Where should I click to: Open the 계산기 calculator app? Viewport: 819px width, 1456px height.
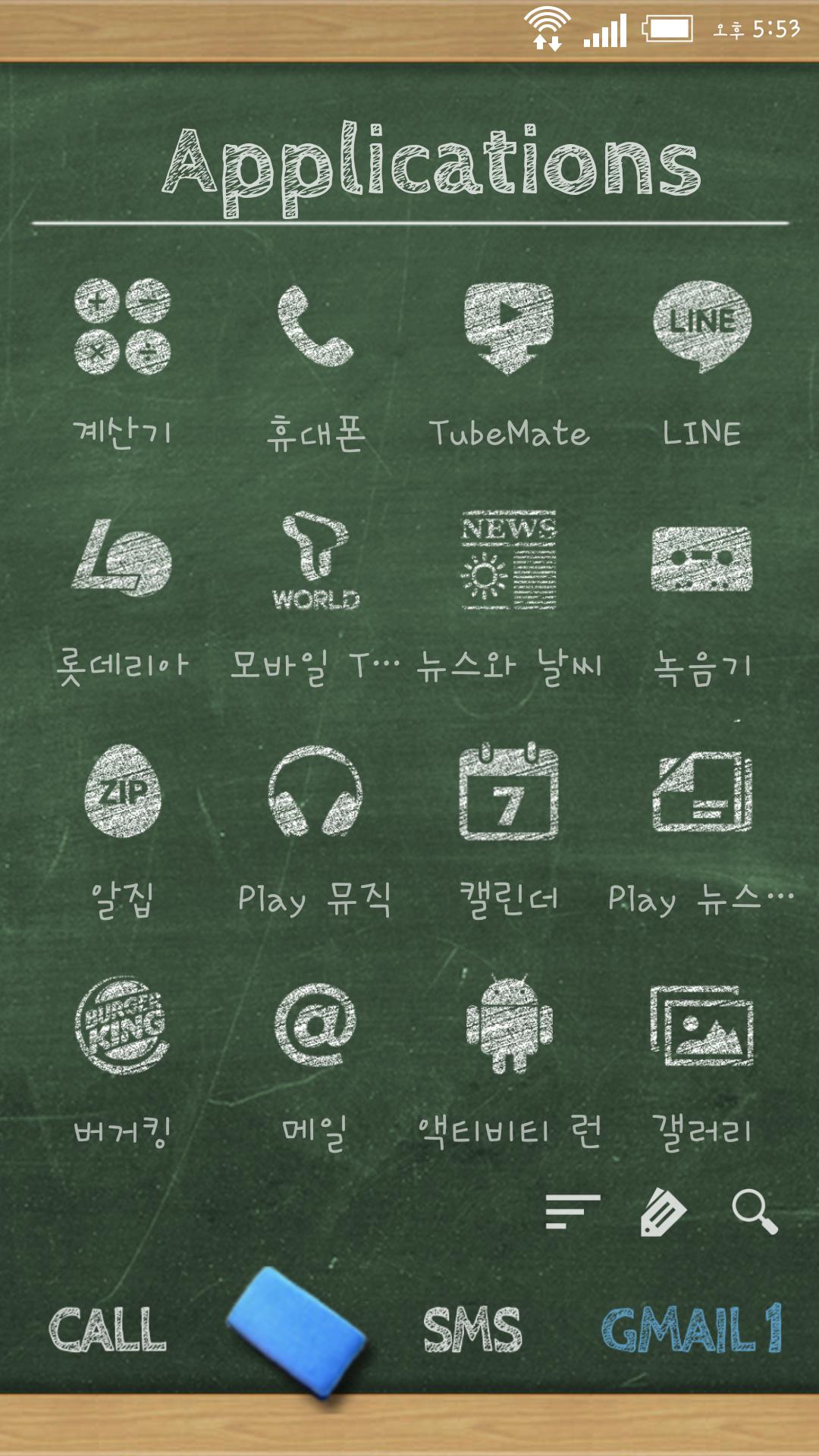(x=123, y=328)
